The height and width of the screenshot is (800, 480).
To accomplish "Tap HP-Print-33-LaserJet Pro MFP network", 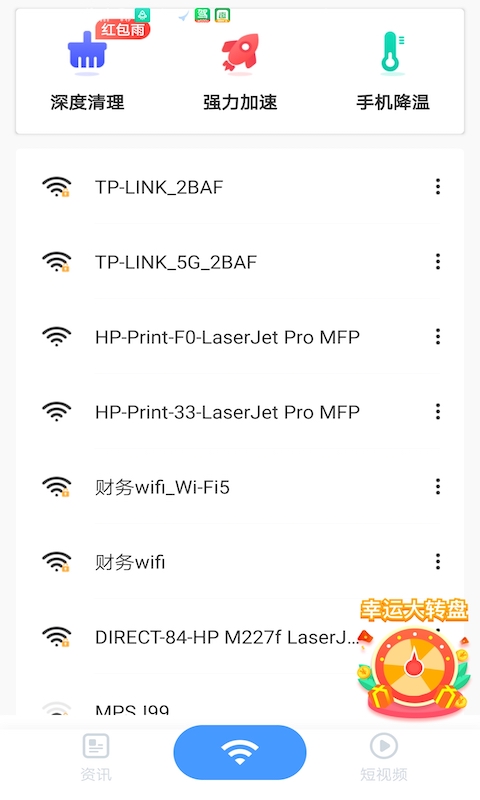I will 240,412.
